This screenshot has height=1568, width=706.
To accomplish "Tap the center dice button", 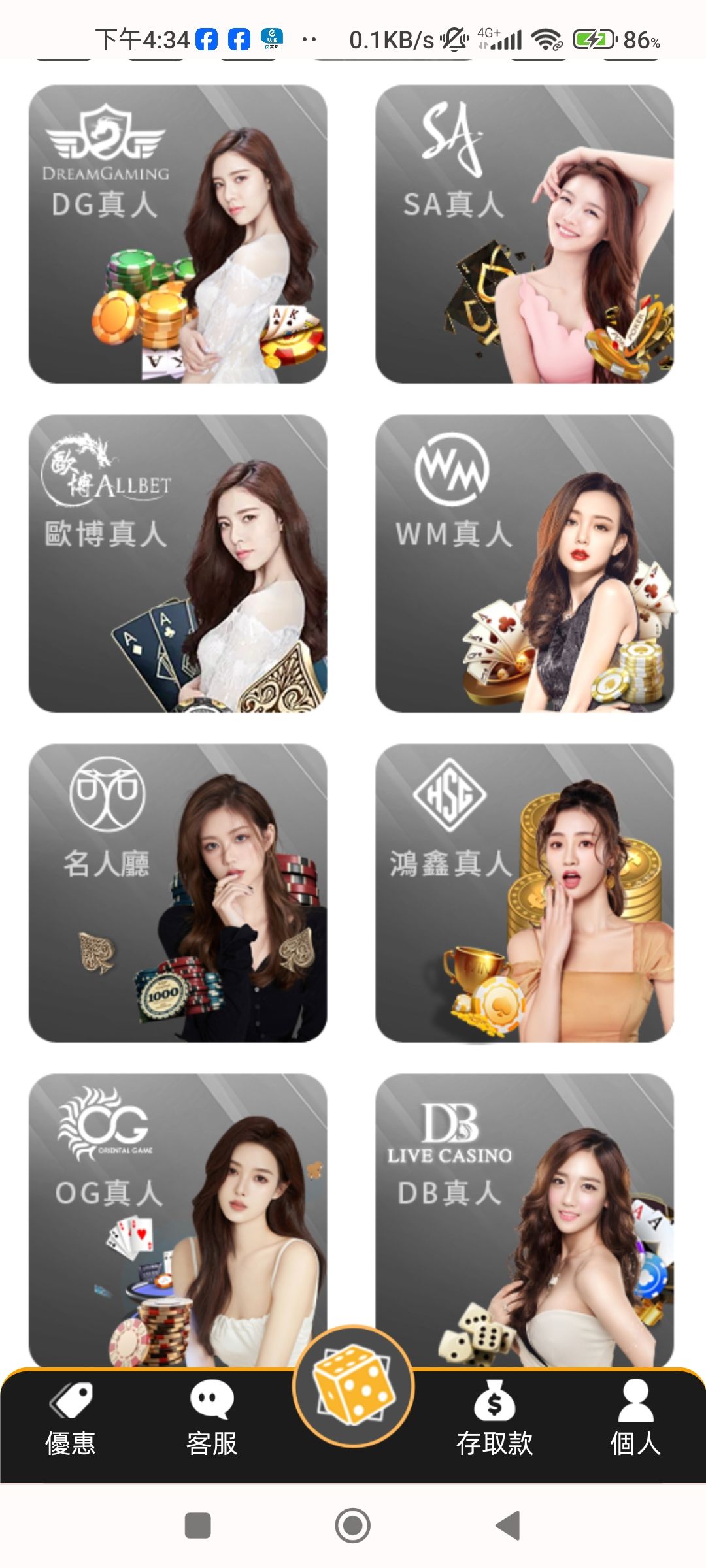I will 353,1385.
